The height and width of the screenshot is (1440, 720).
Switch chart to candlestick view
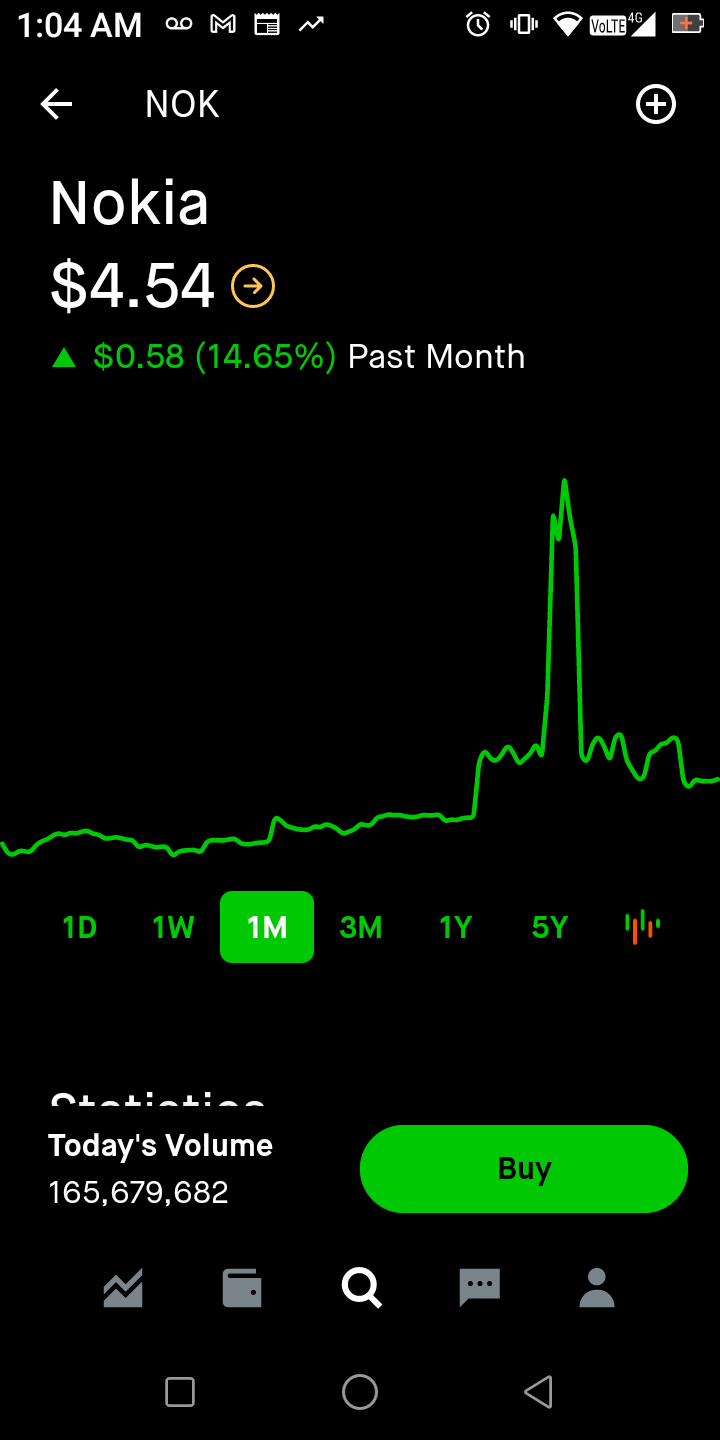(641, 927)
